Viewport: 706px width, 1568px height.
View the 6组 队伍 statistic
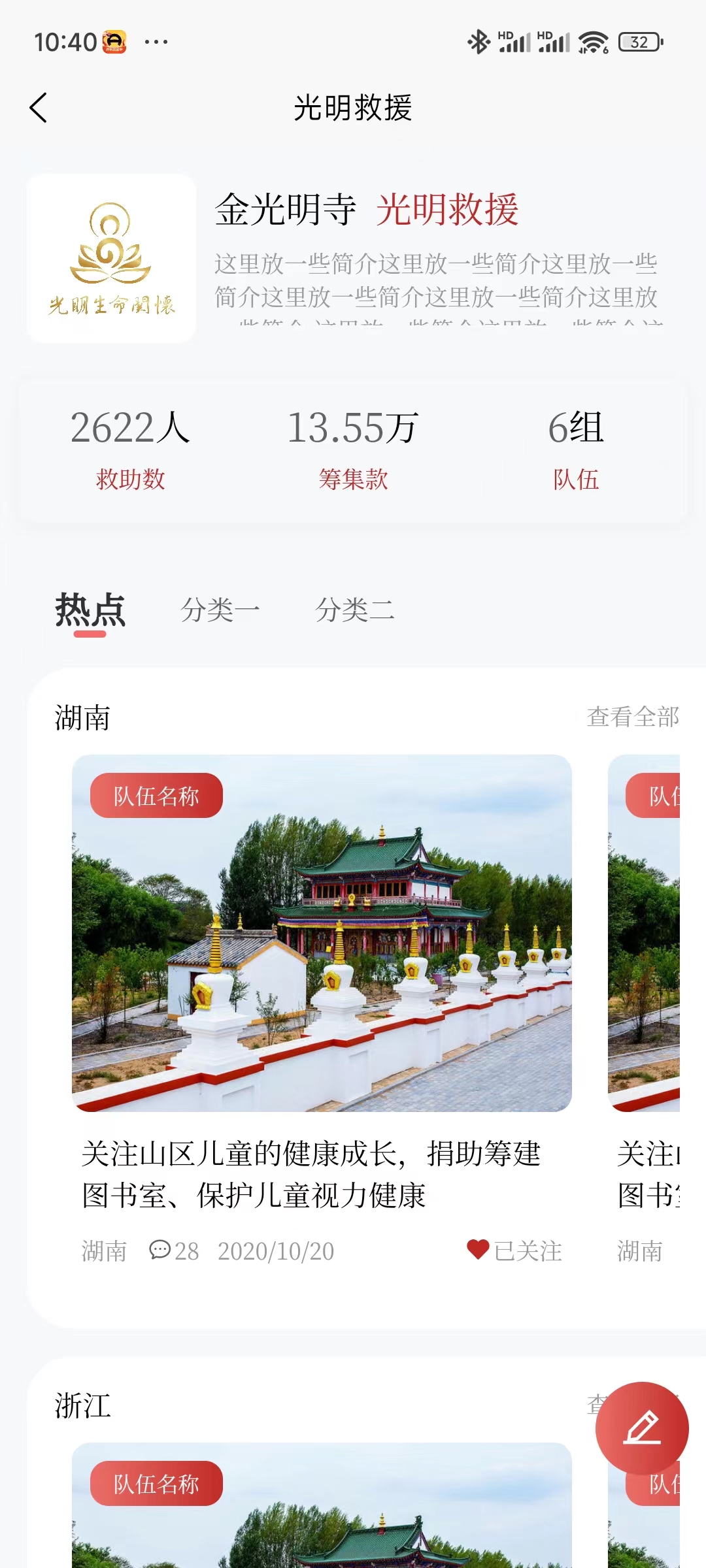[575, 449]
